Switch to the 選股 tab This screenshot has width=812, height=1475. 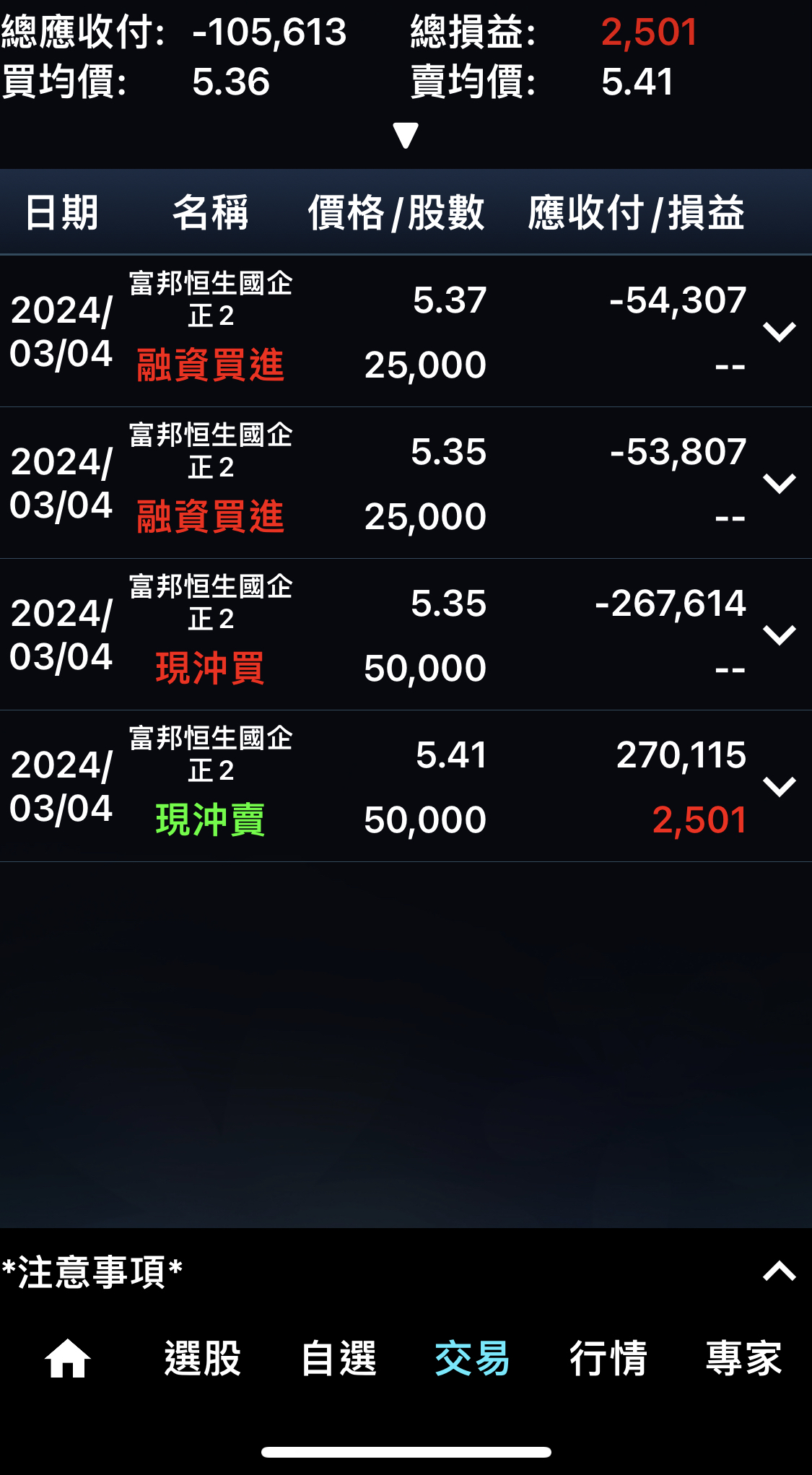(203, 1358)
